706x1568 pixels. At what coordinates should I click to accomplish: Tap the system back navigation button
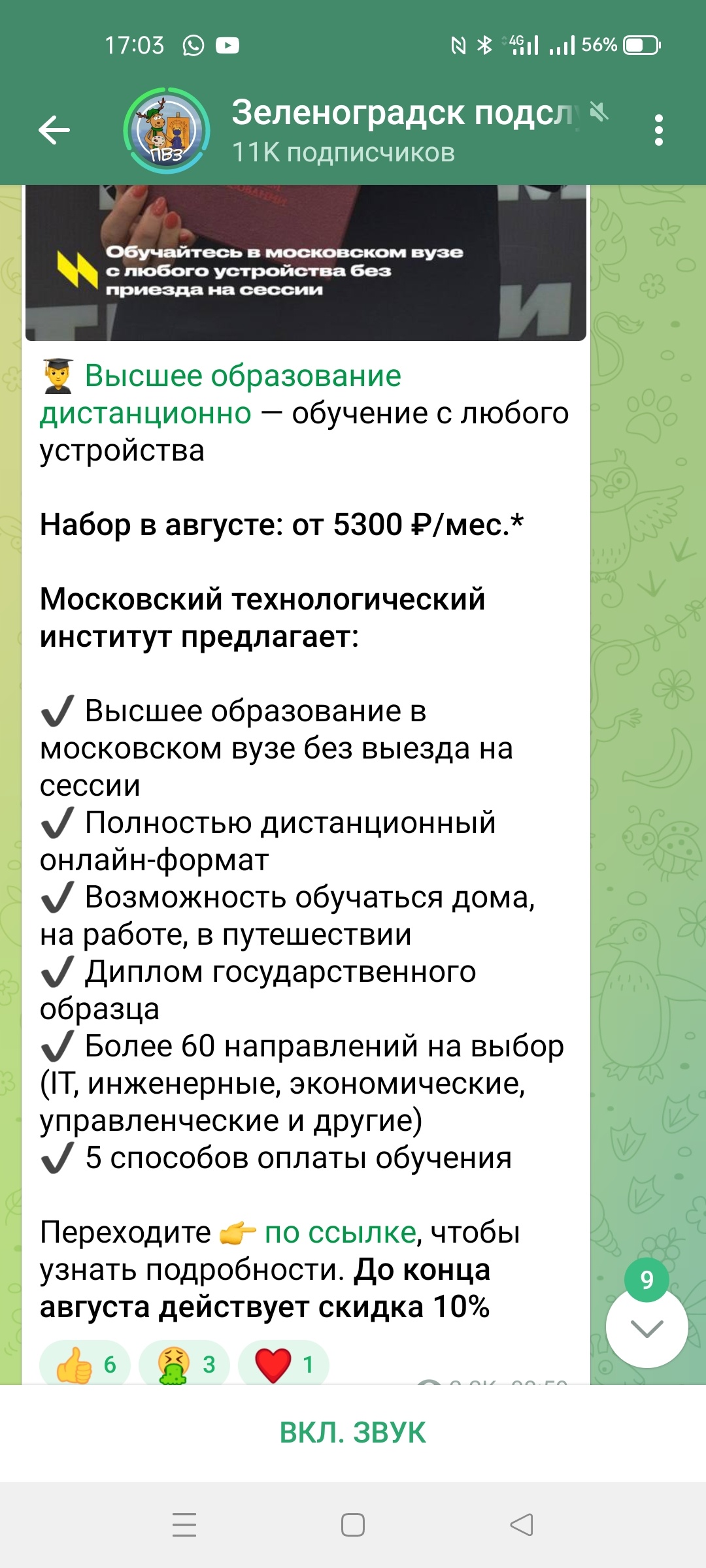click(x=522, y=1525)
